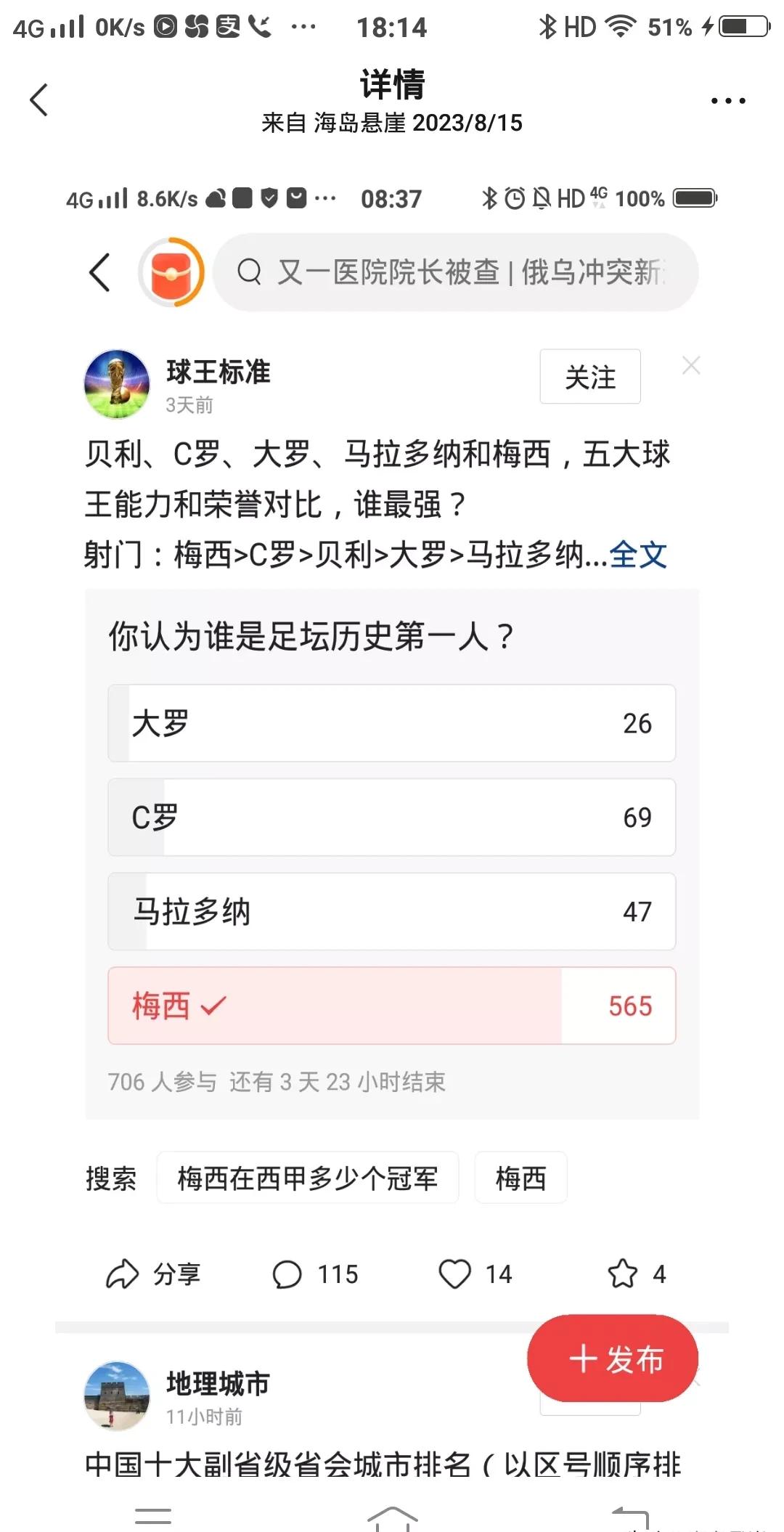
Task: Follow the account via 关注 button
Action: [x=589, y=377]
